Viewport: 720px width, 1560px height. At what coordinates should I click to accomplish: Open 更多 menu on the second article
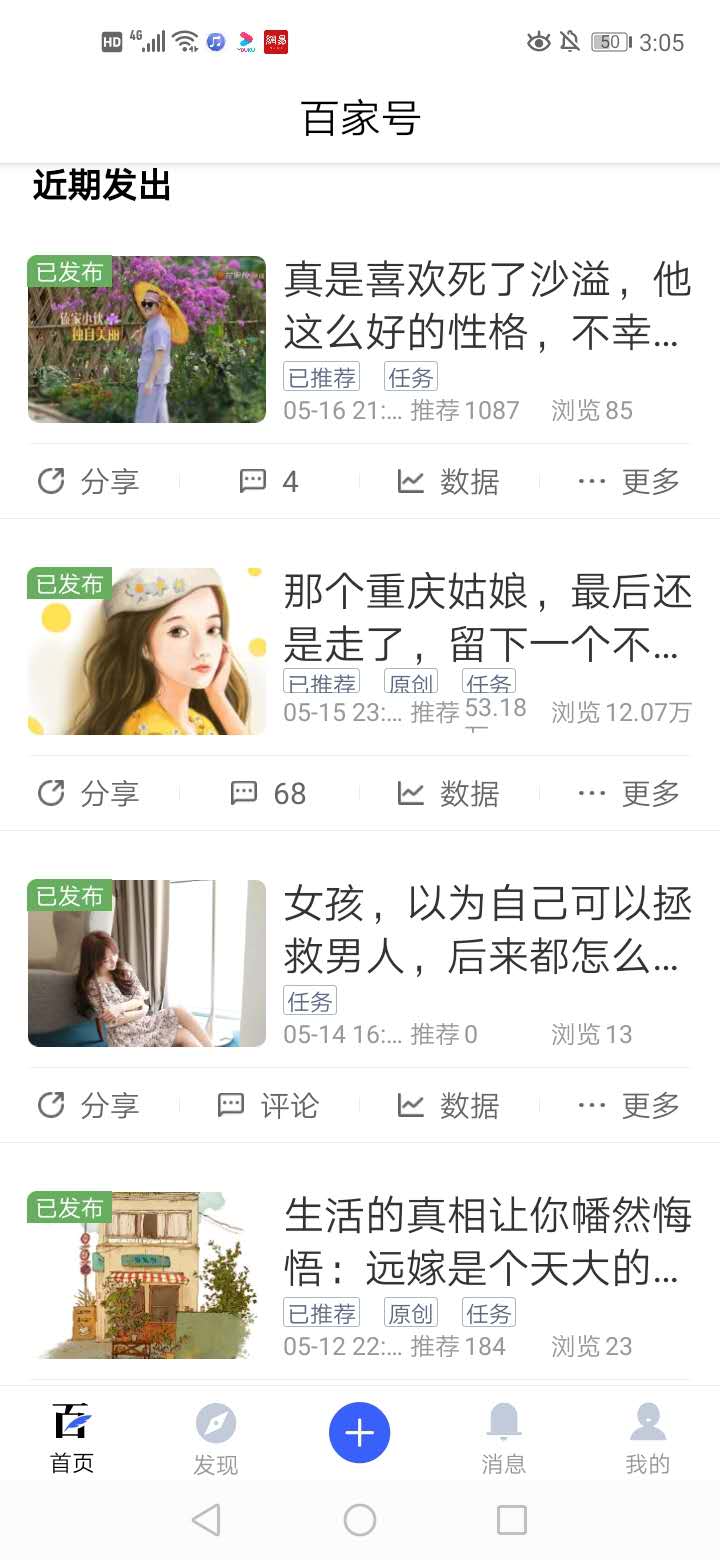(628, 793)
